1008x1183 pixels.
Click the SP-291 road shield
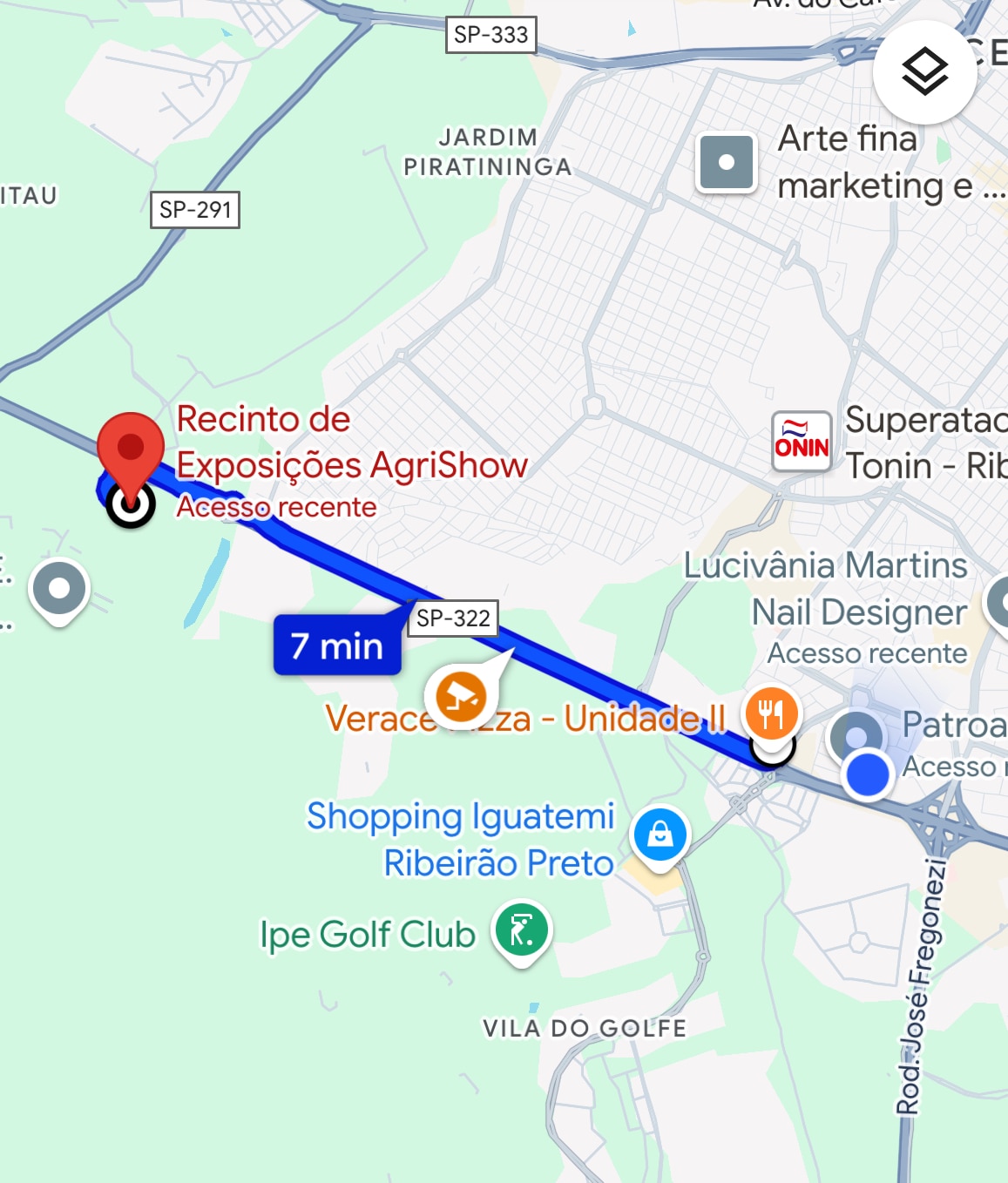tap(196, 209)
